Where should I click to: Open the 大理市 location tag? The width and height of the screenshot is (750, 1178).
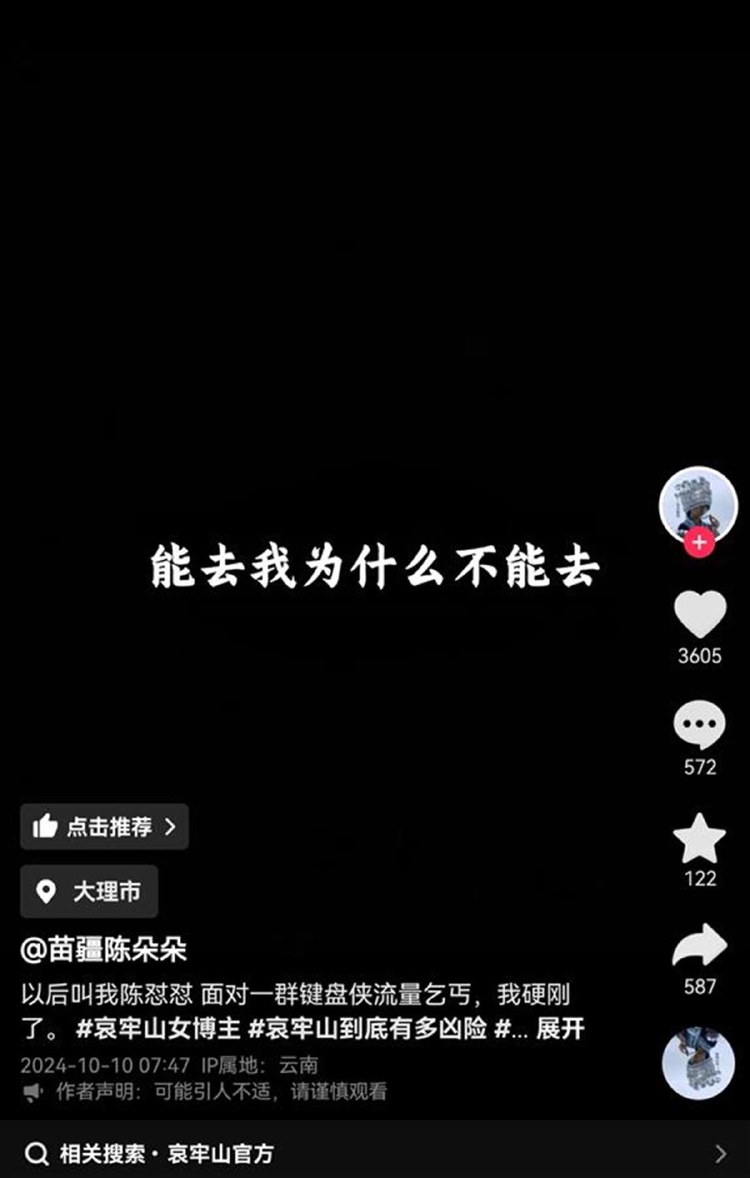click(90, 892)
